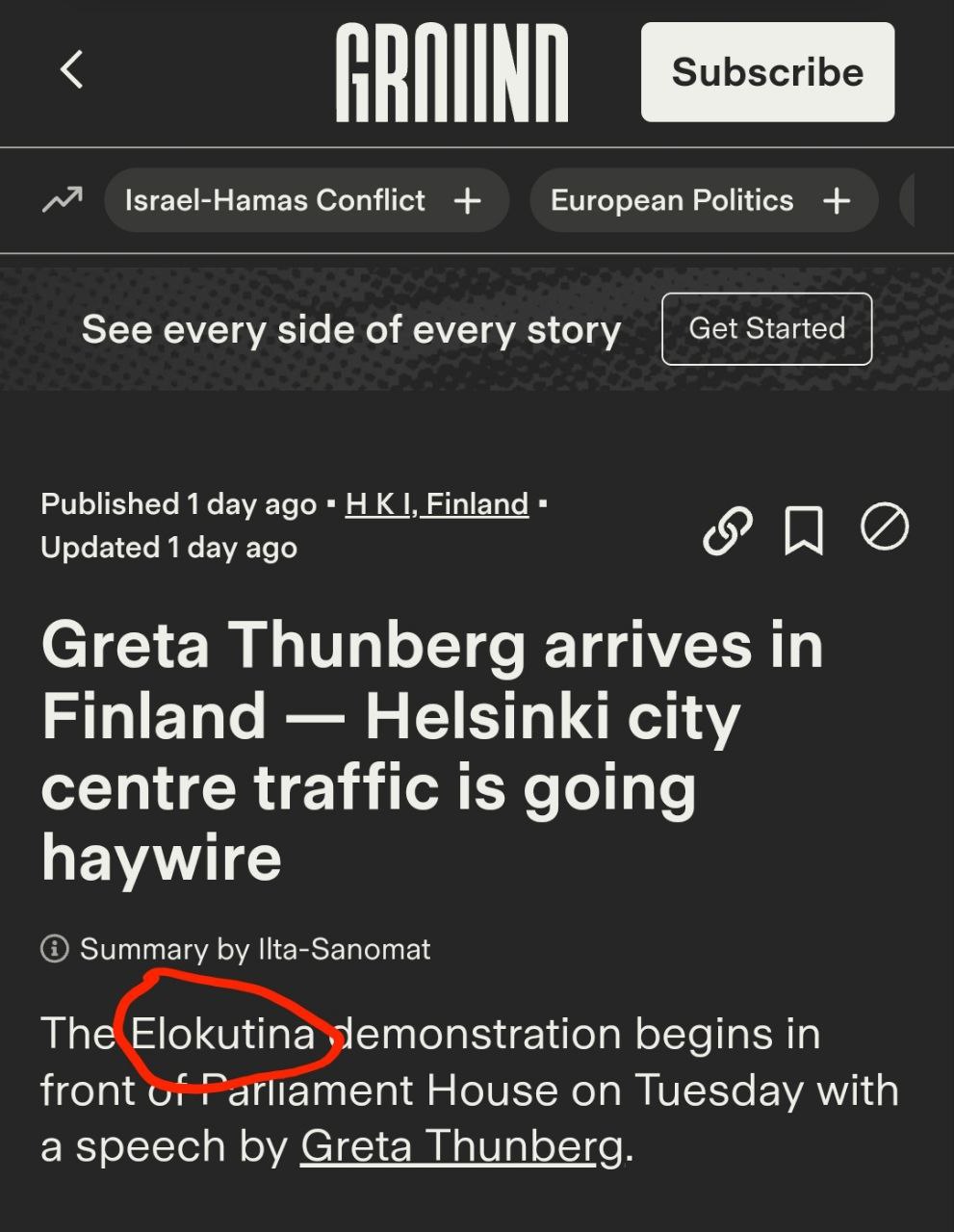Go back using the top-left arrow
The image size is (954, 1232).
pos(72,70)
